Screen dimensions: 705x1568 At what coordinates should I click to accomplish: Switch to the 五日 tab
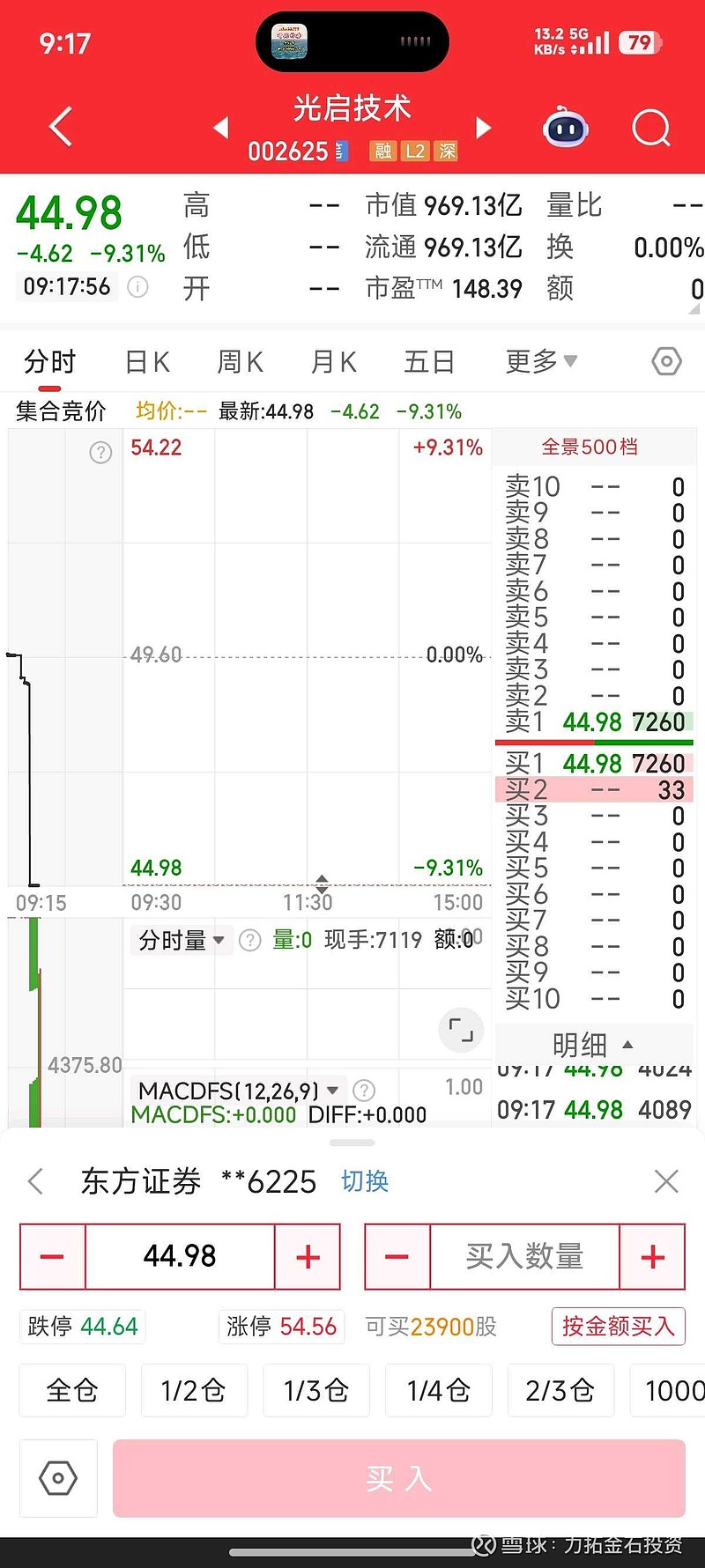(x=429, y=361)
